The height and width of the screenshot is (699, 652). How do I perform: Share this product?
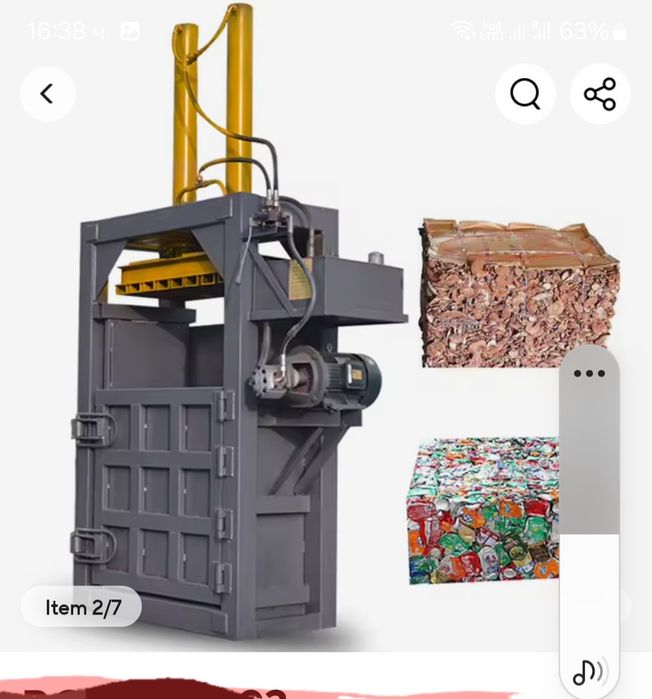click(600, 94)
